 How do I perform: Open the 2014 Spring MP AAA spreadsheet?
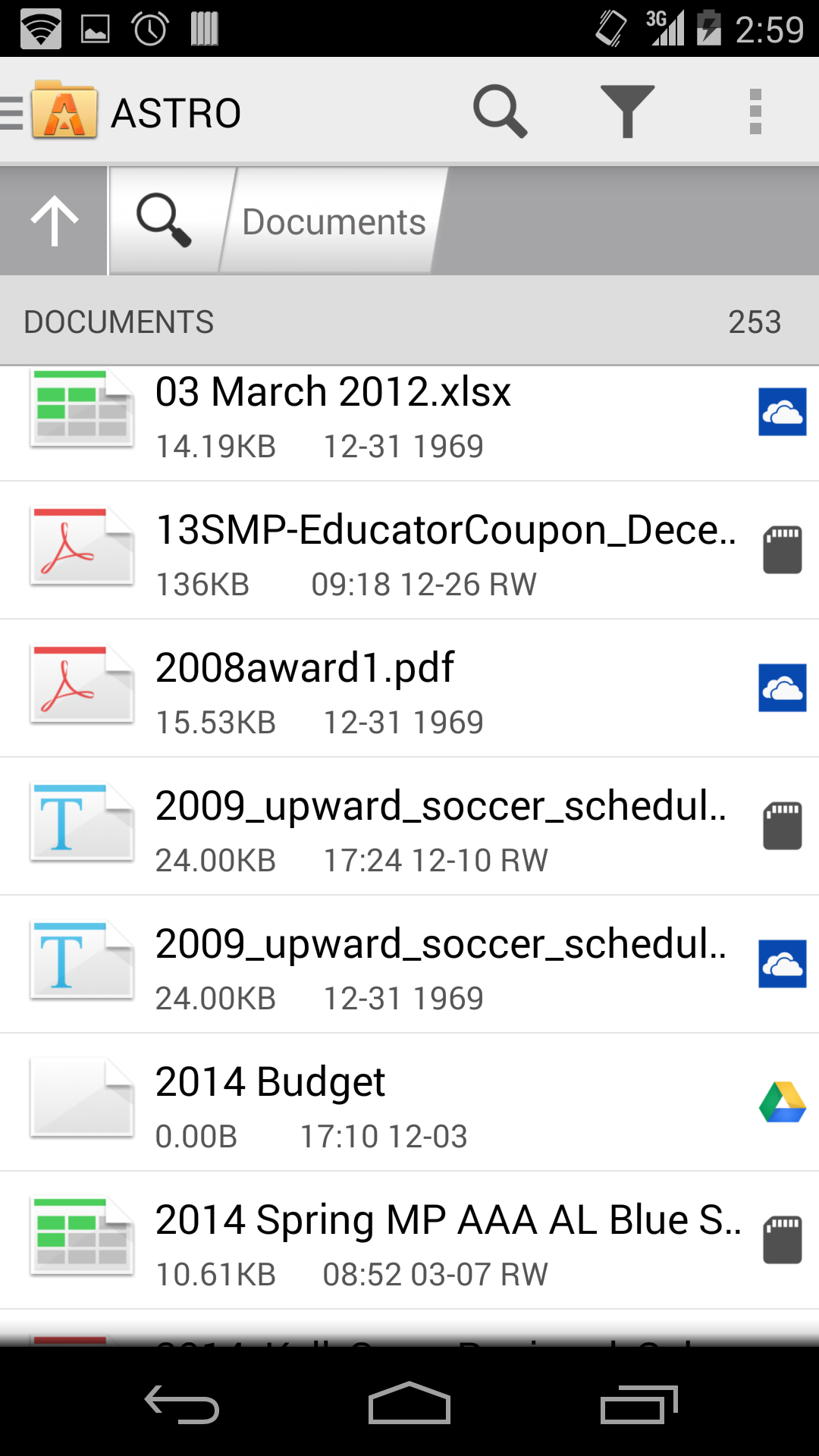(x=379, y=1242)
